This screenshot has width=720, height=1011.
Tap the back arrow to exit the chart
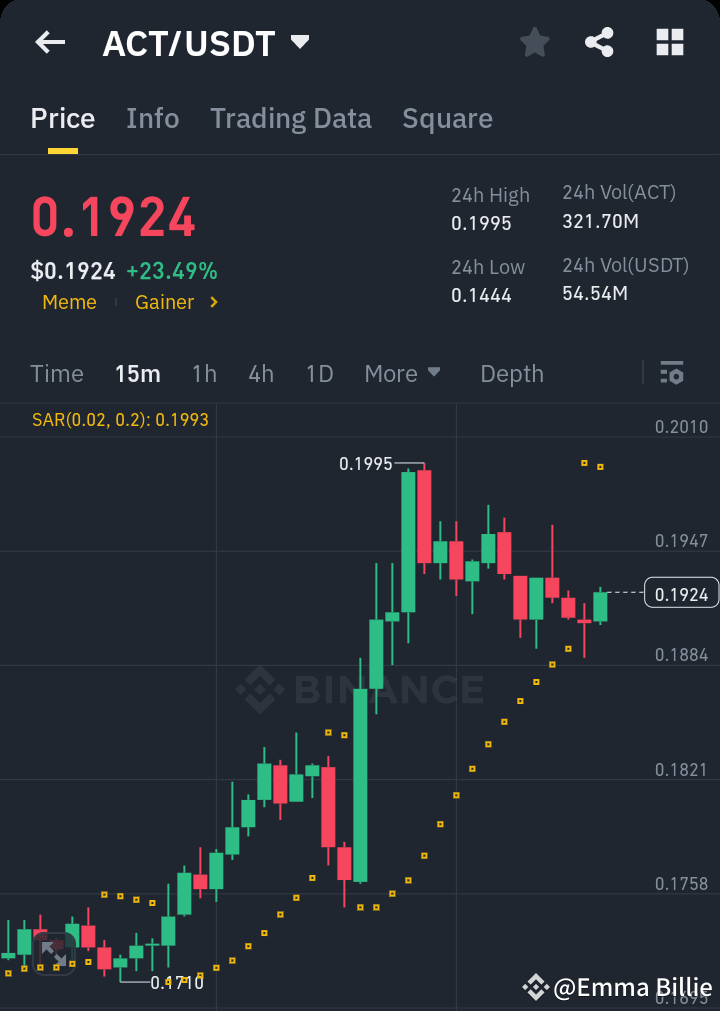point(50,42)
